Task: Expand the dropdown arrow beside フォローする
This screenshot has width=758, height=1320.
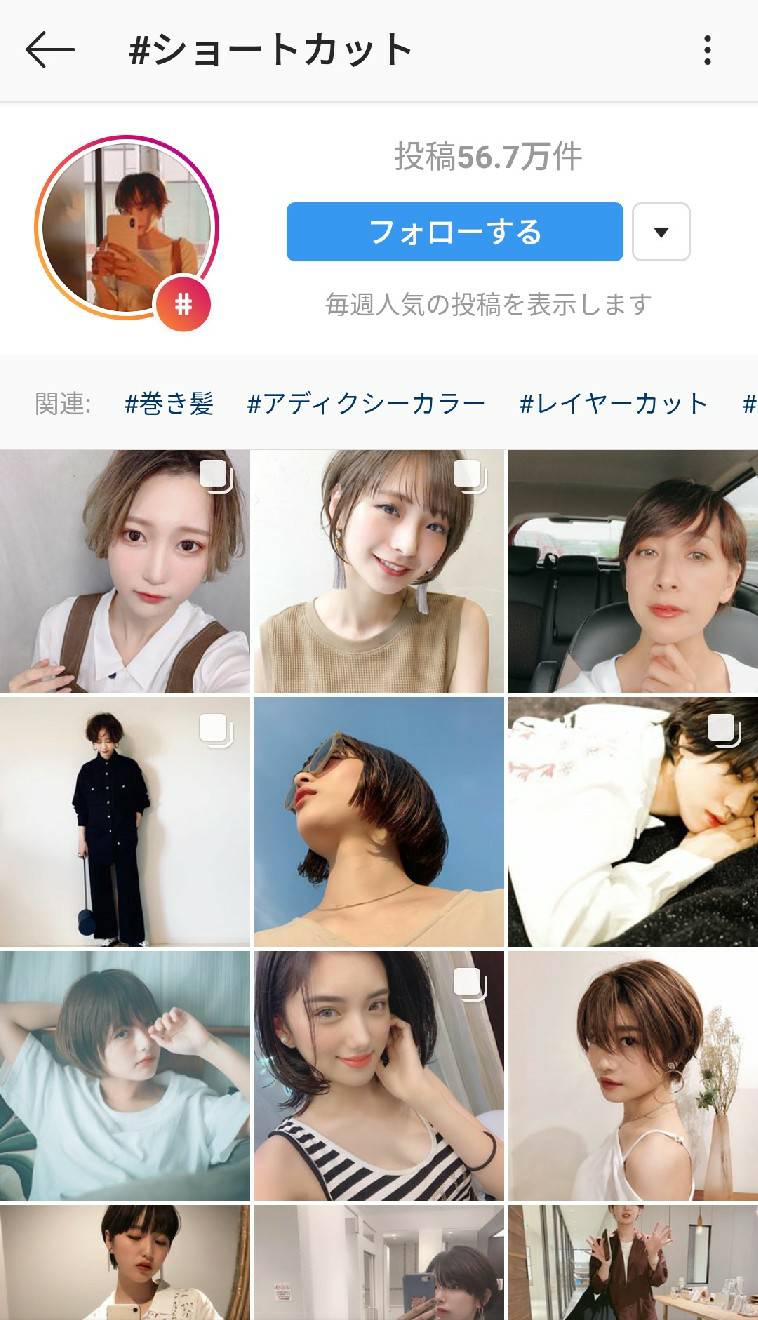Action: coord(661,232)
